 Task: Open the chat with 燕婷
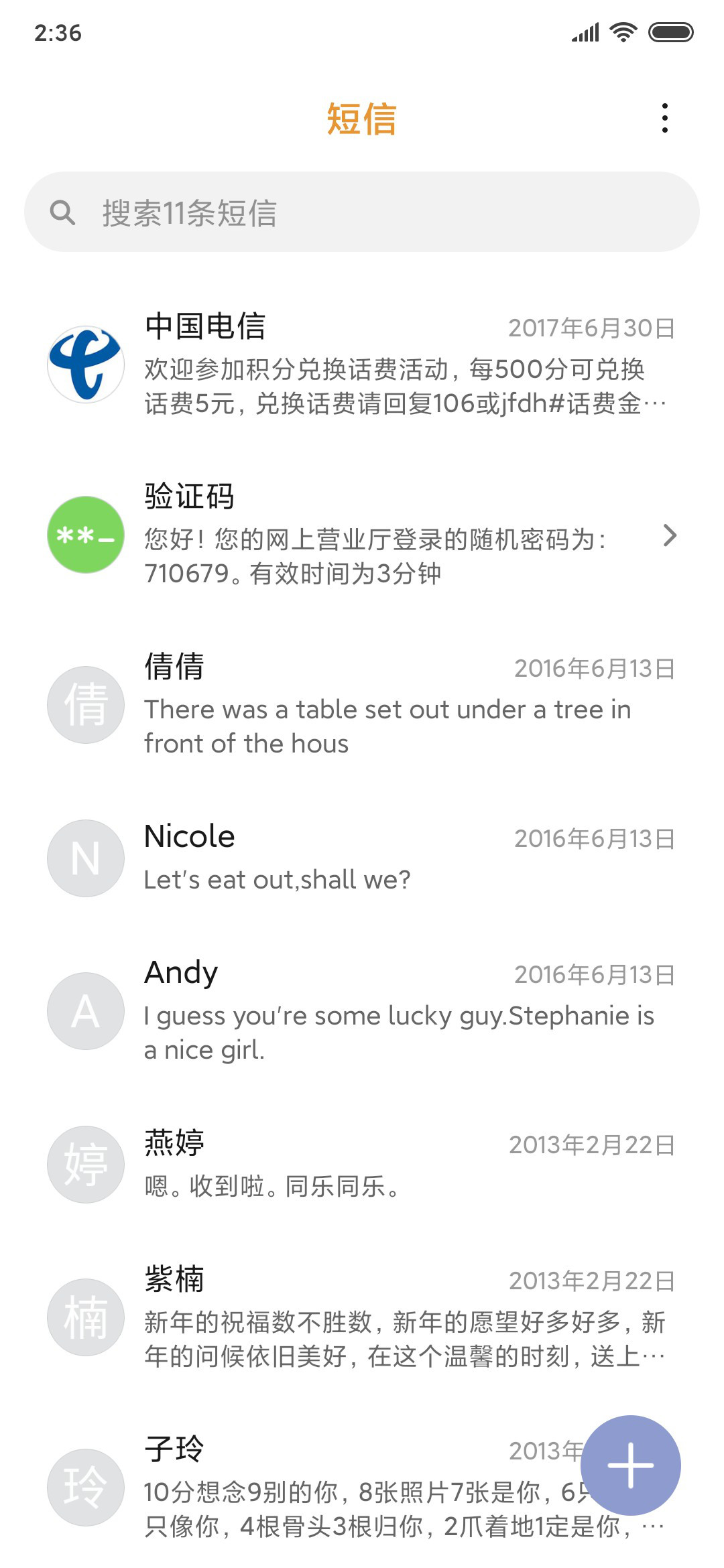click(x=362, y=1165)
